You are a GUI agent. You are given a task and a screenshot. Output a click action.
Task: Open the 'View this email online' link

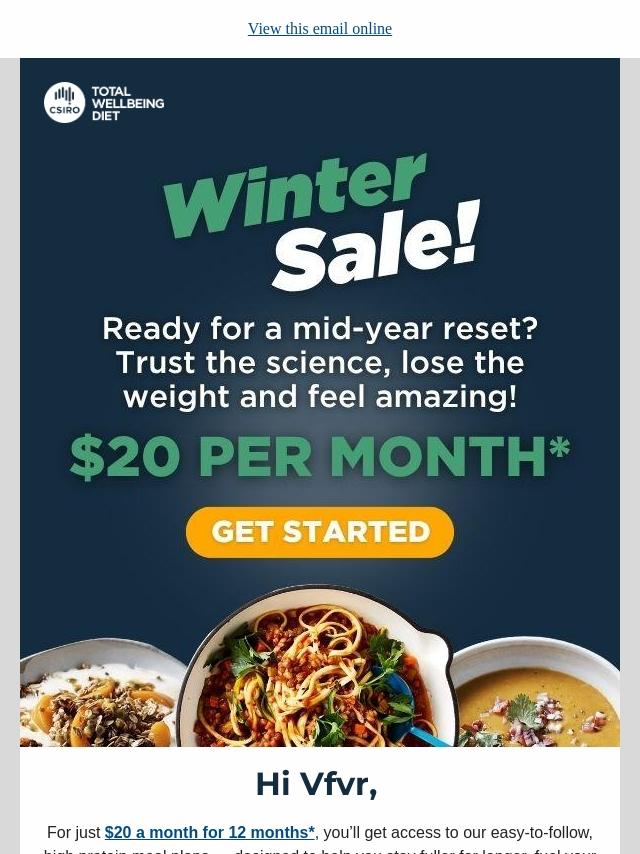[x=320, y=29]
